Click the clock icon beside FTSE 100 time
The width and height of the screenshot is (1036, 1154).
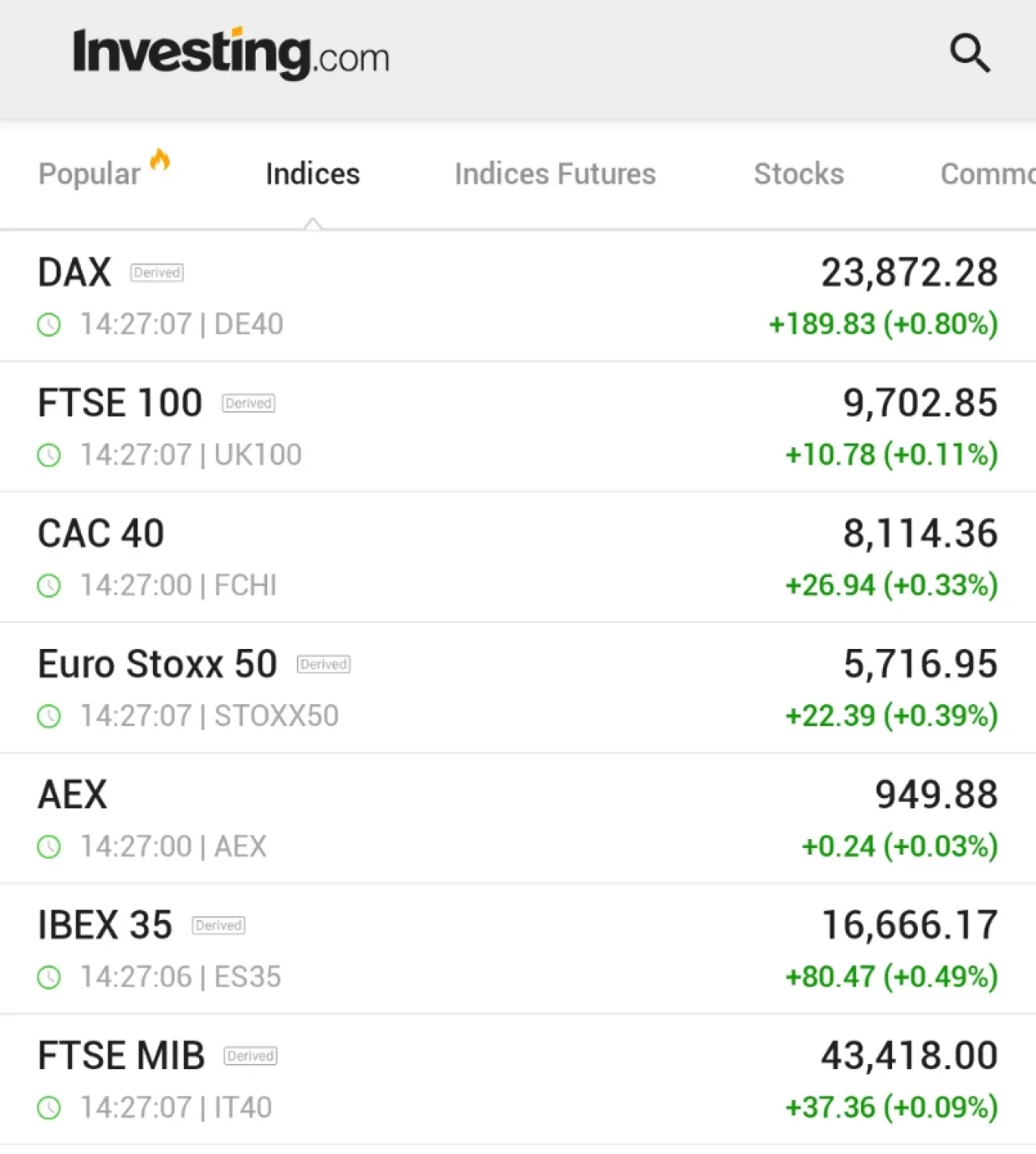coord(49,455)
